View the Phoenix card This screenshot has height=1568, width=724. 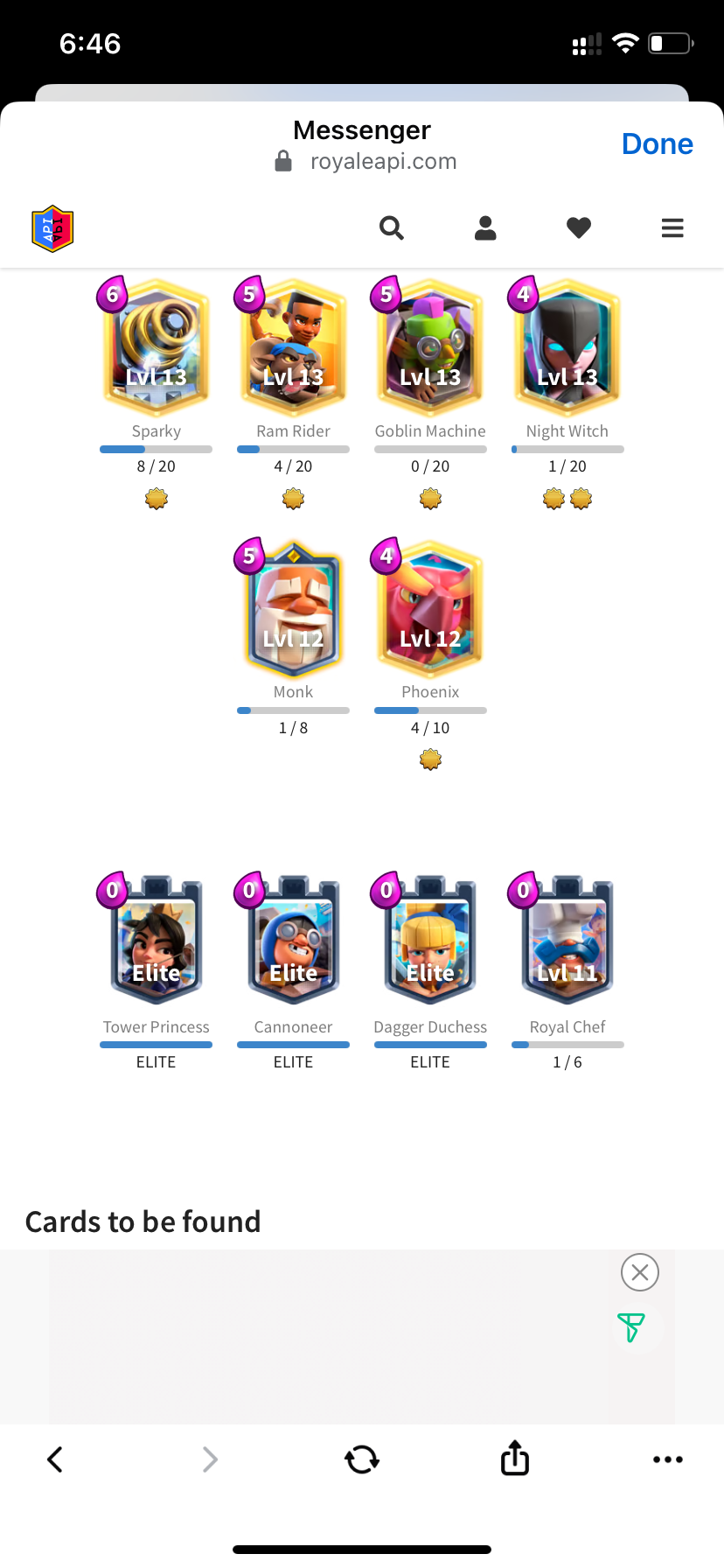[x=430, y=609]
